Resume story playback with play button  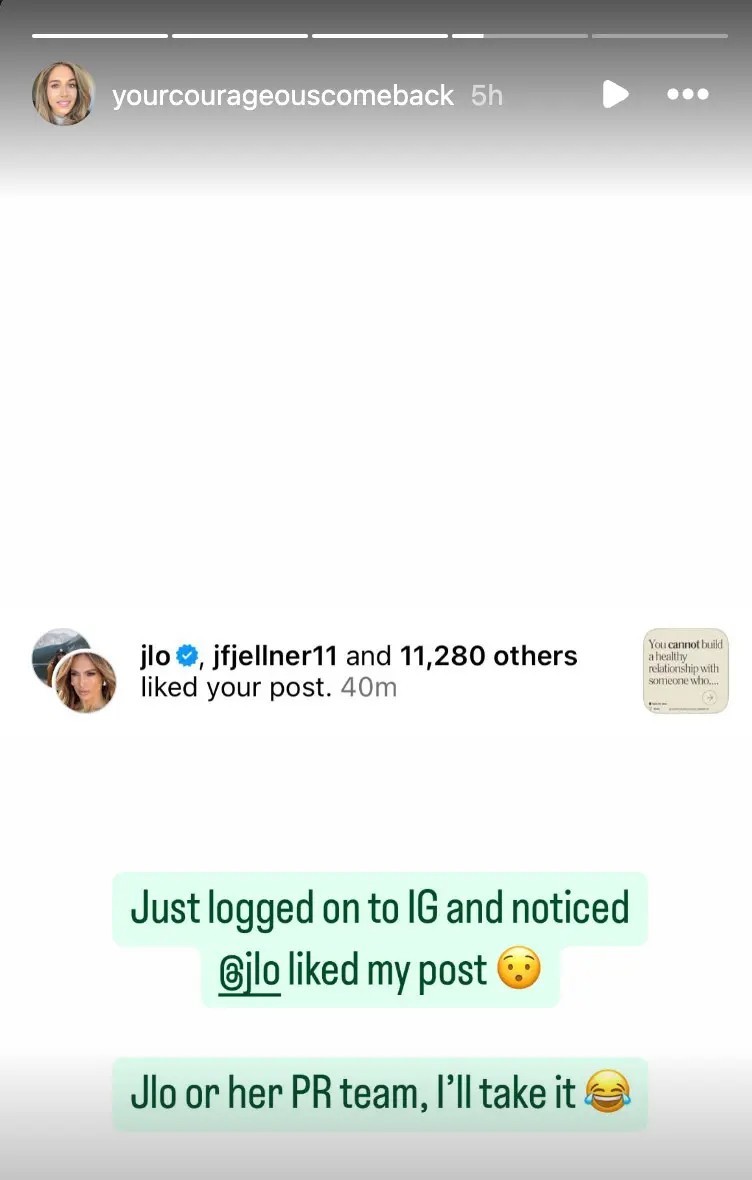click(x=615, y=95)
